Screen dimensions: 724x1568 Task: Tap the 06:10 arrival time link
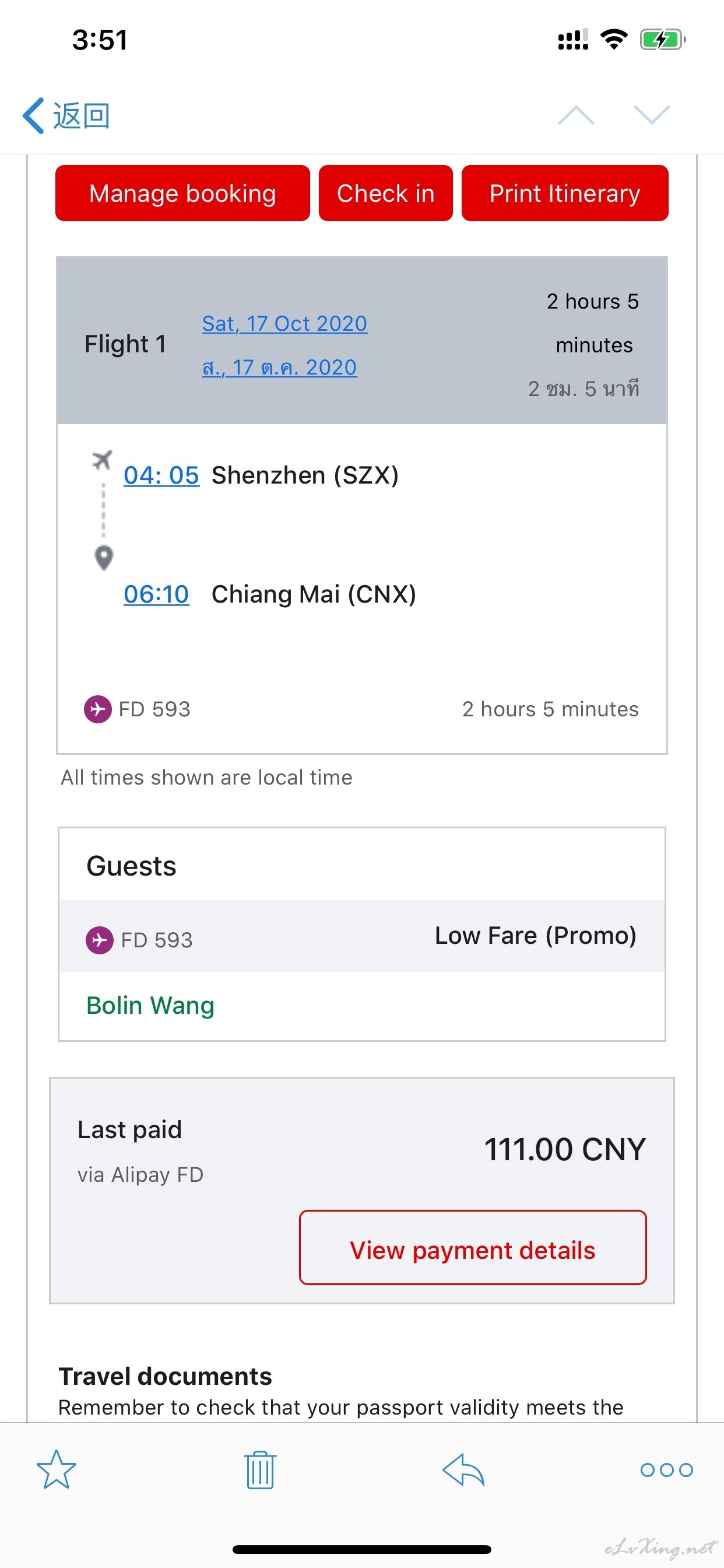coord(156,594)
